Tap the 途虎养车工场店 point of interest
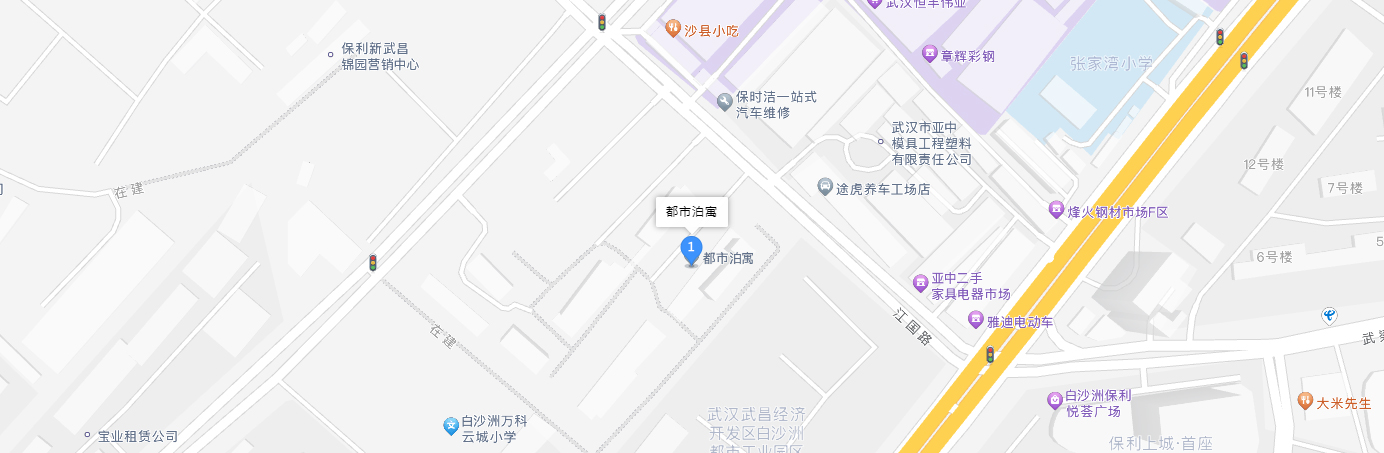The image size is (1384, 453). click(825, 187)
